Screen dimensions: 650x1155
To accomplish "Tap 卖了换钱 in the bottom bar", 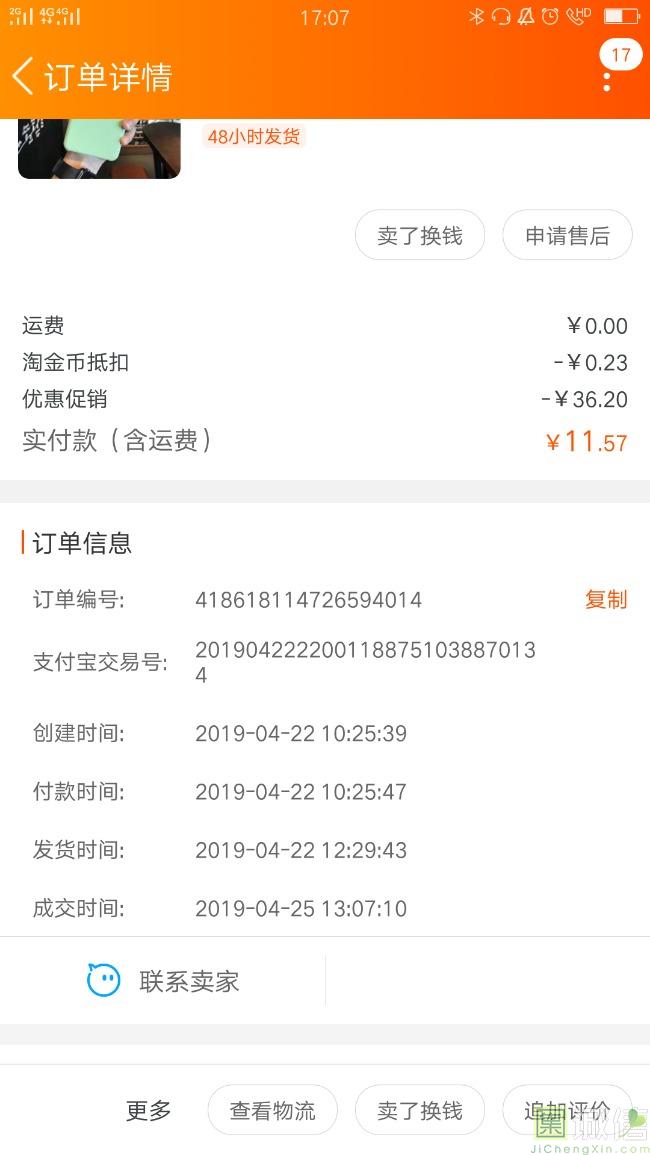I will pyautogui.click(x=420, y=1110).
